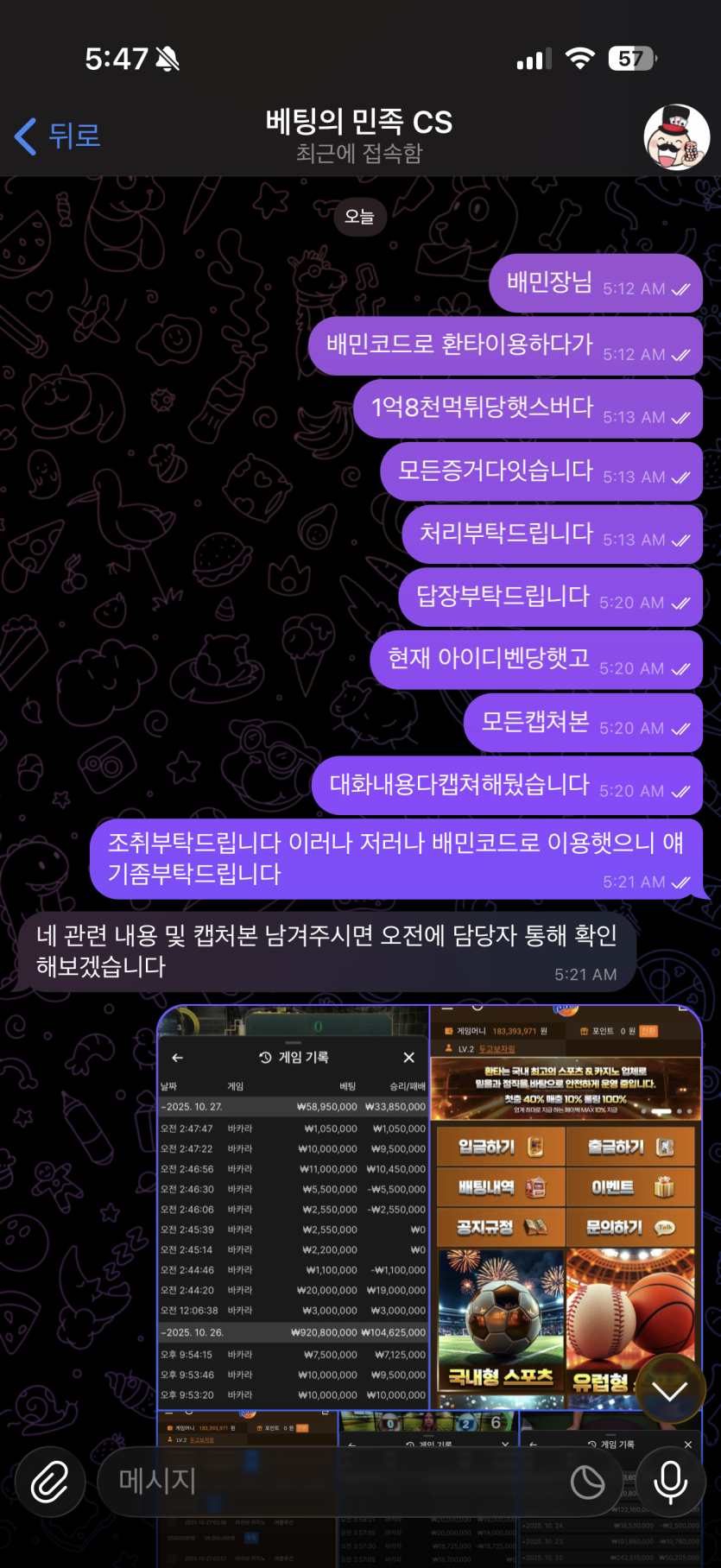Open the sticker panel icon

588,1483
